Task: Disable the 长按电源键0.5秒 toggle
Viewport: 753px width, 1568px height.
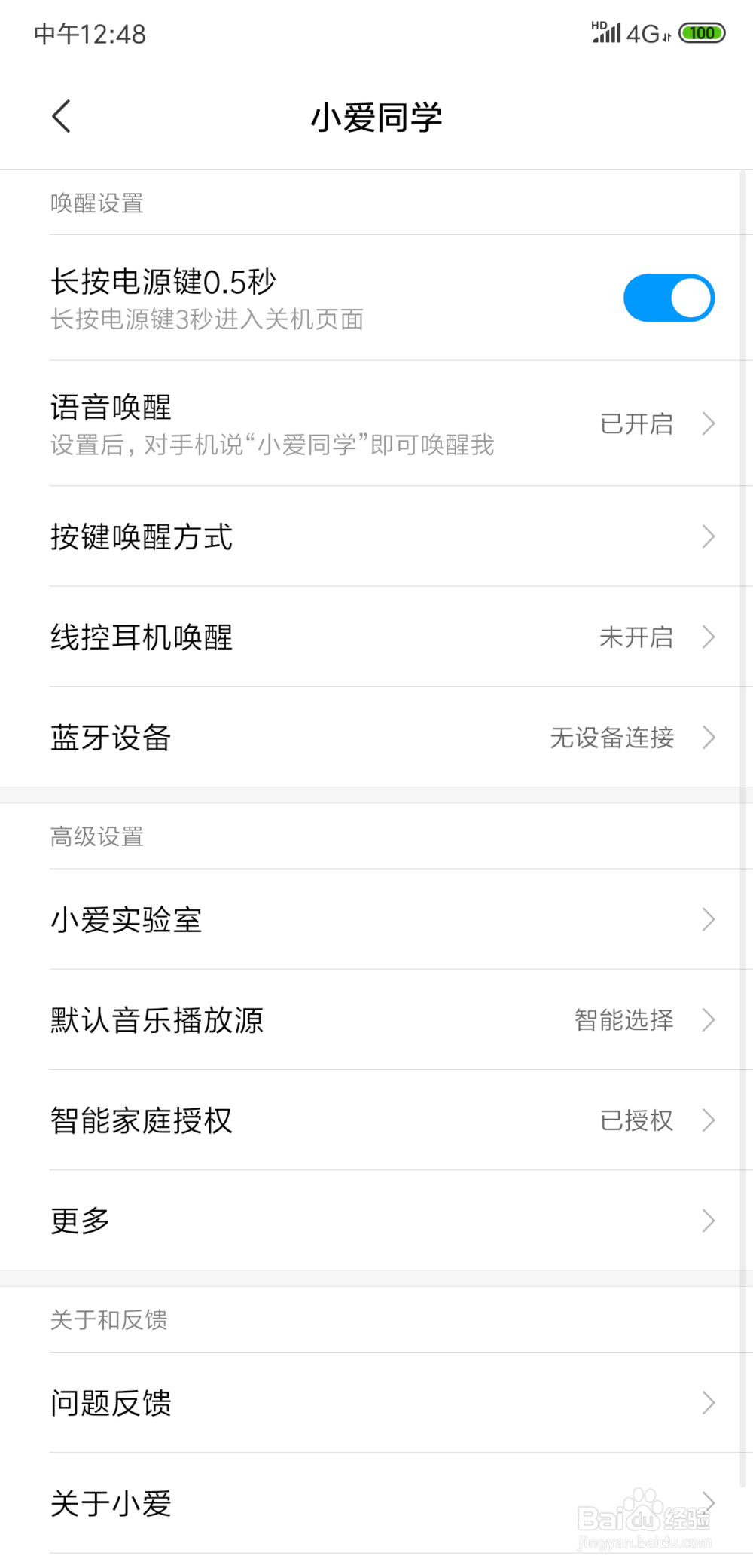Action: [668, 297]
